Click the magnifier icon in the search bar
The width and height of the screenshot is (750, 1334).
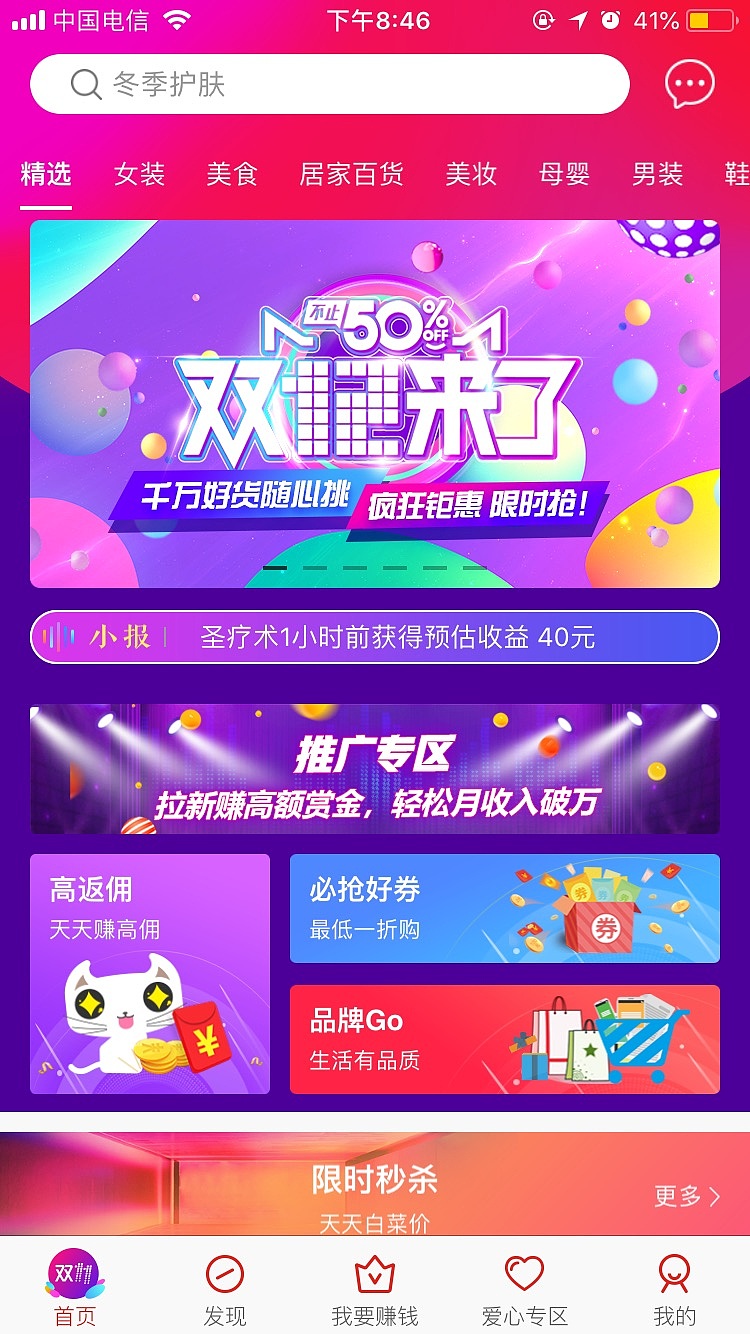click(x=84, y=84)
